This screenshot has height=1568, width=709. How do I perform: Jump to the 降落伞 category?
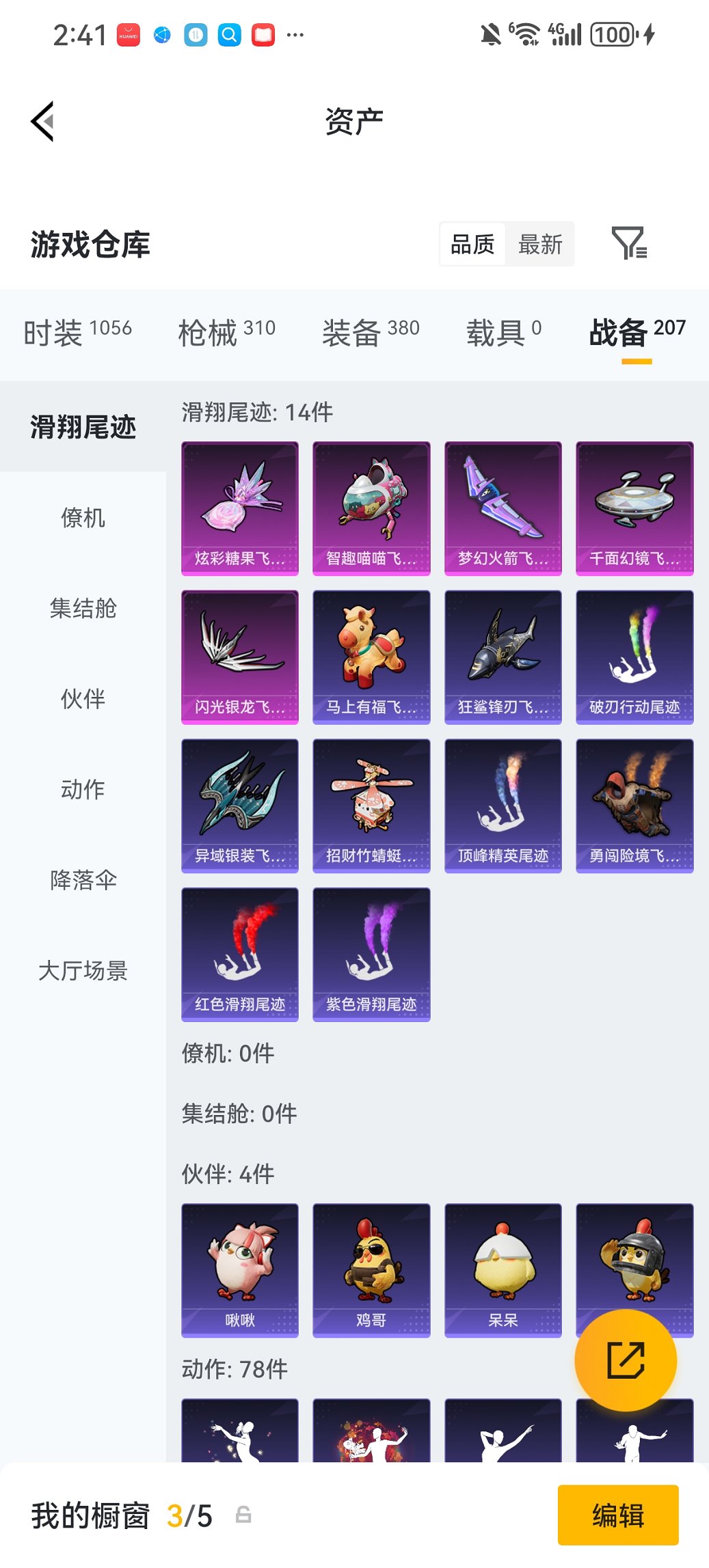pos(83,881)
